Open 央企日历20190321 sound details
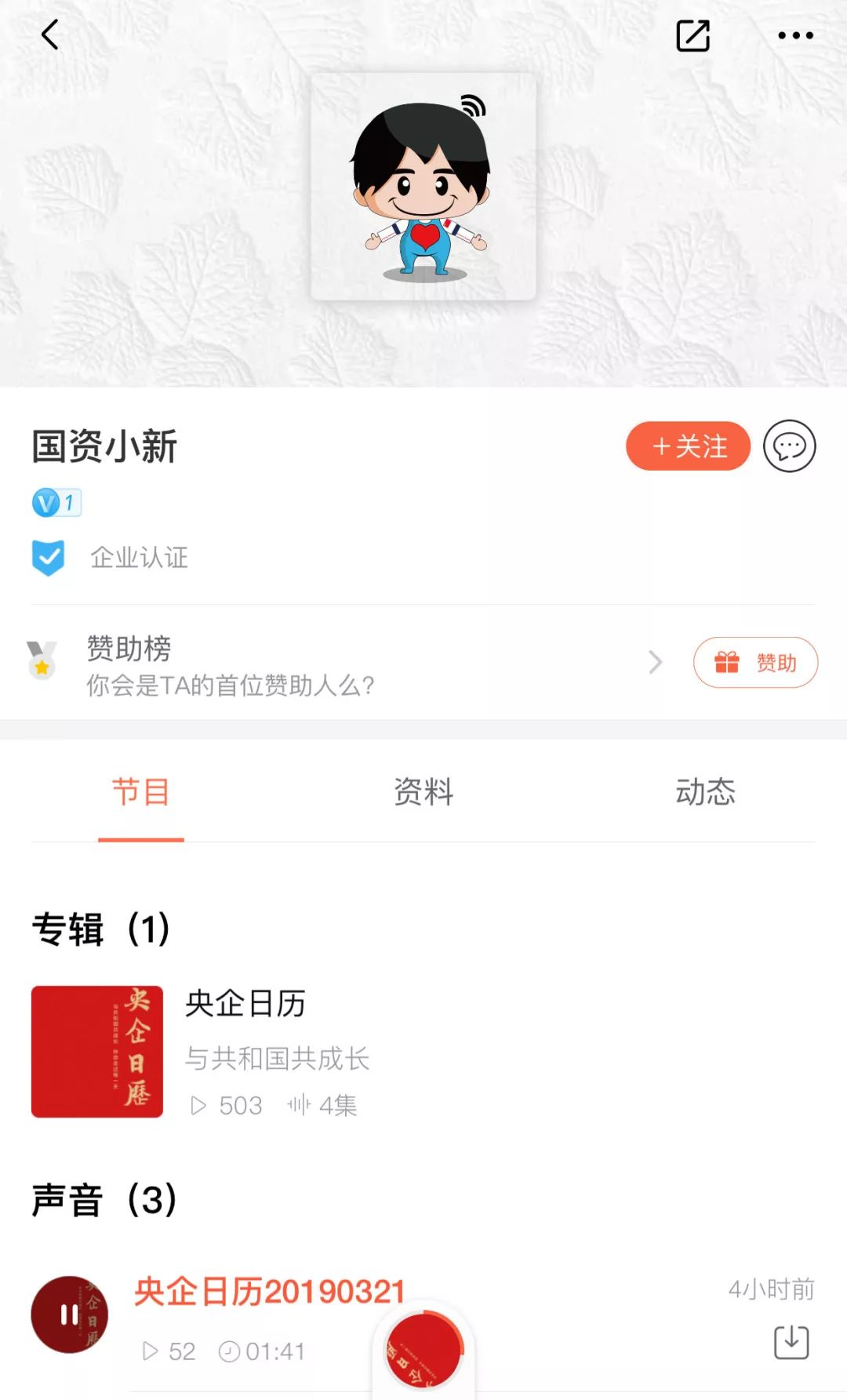The height and width of the screenshot is (1400, 847). [269, 1292]
